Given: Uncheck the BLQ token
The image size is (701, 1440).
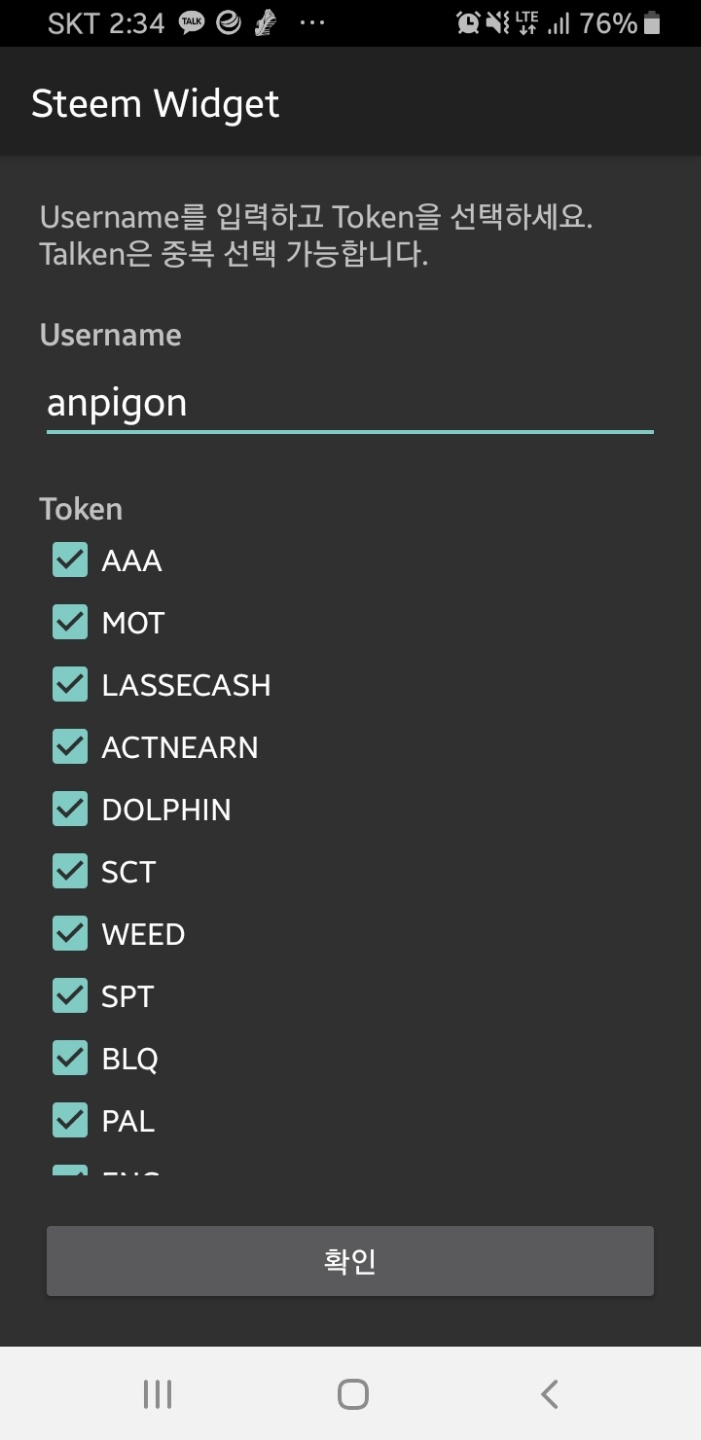Looking at the screenshot, I should click(x=70, y=1058).
